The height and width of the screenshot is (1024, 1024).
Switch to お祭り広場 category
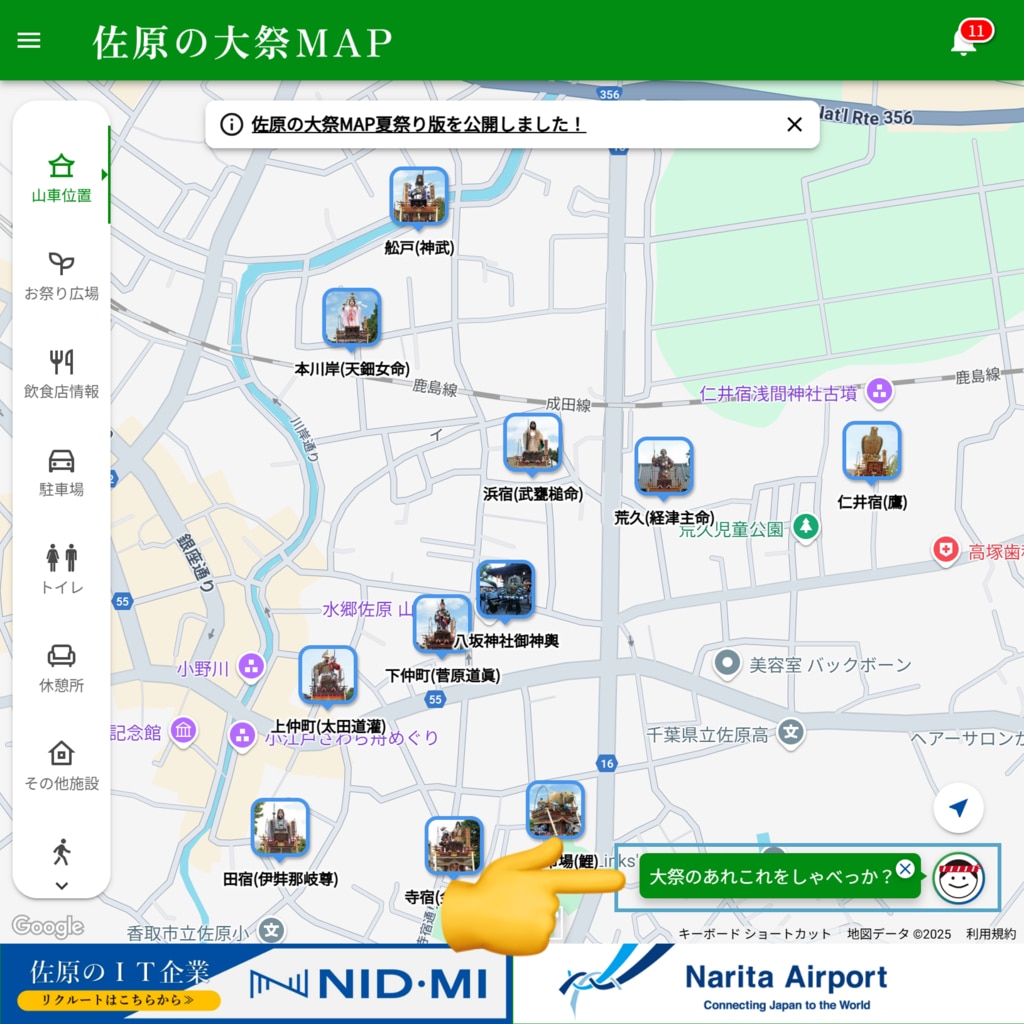click(61, 275)
